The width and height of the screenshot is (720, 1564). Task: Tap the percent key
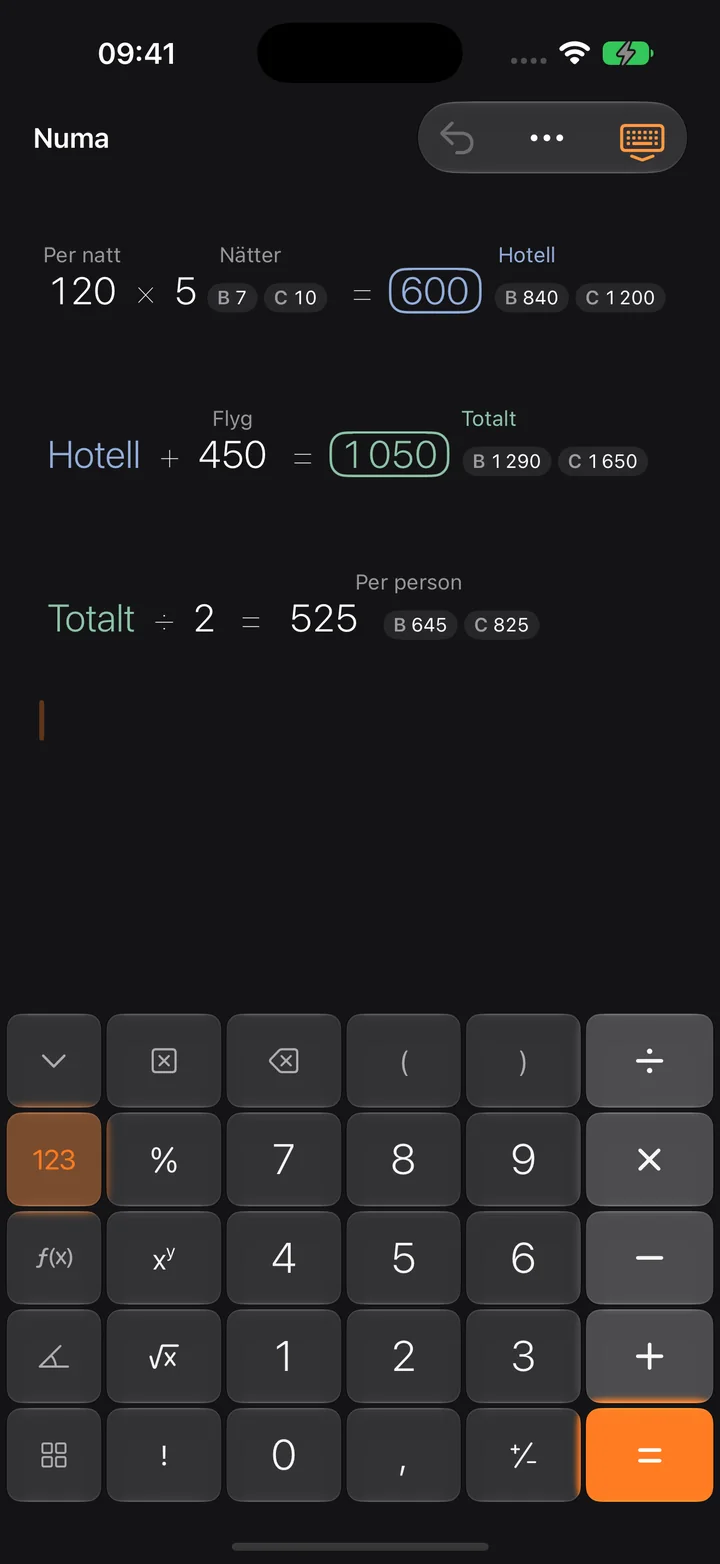point(164,1159)
